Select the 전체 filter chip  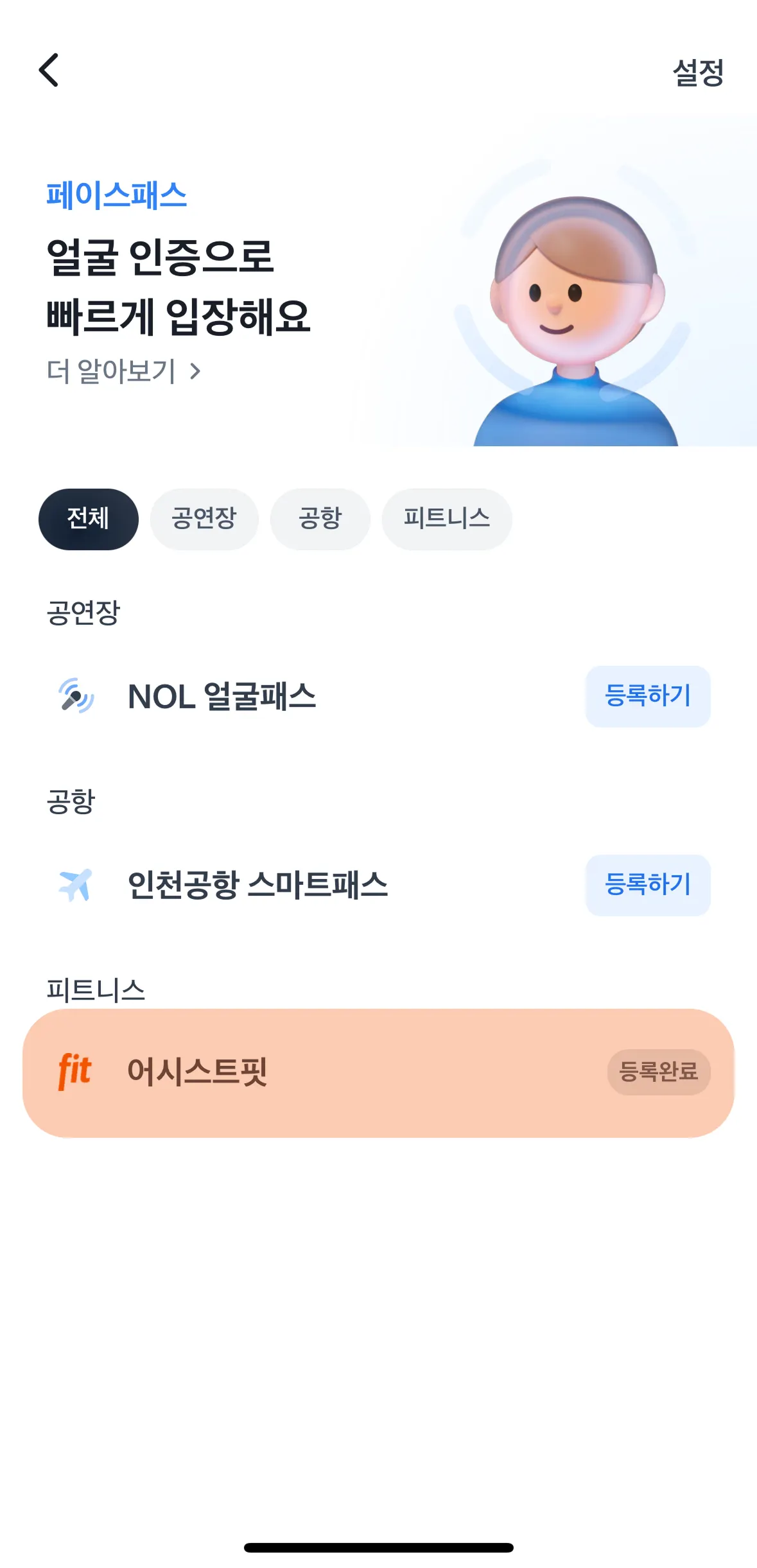89,519
